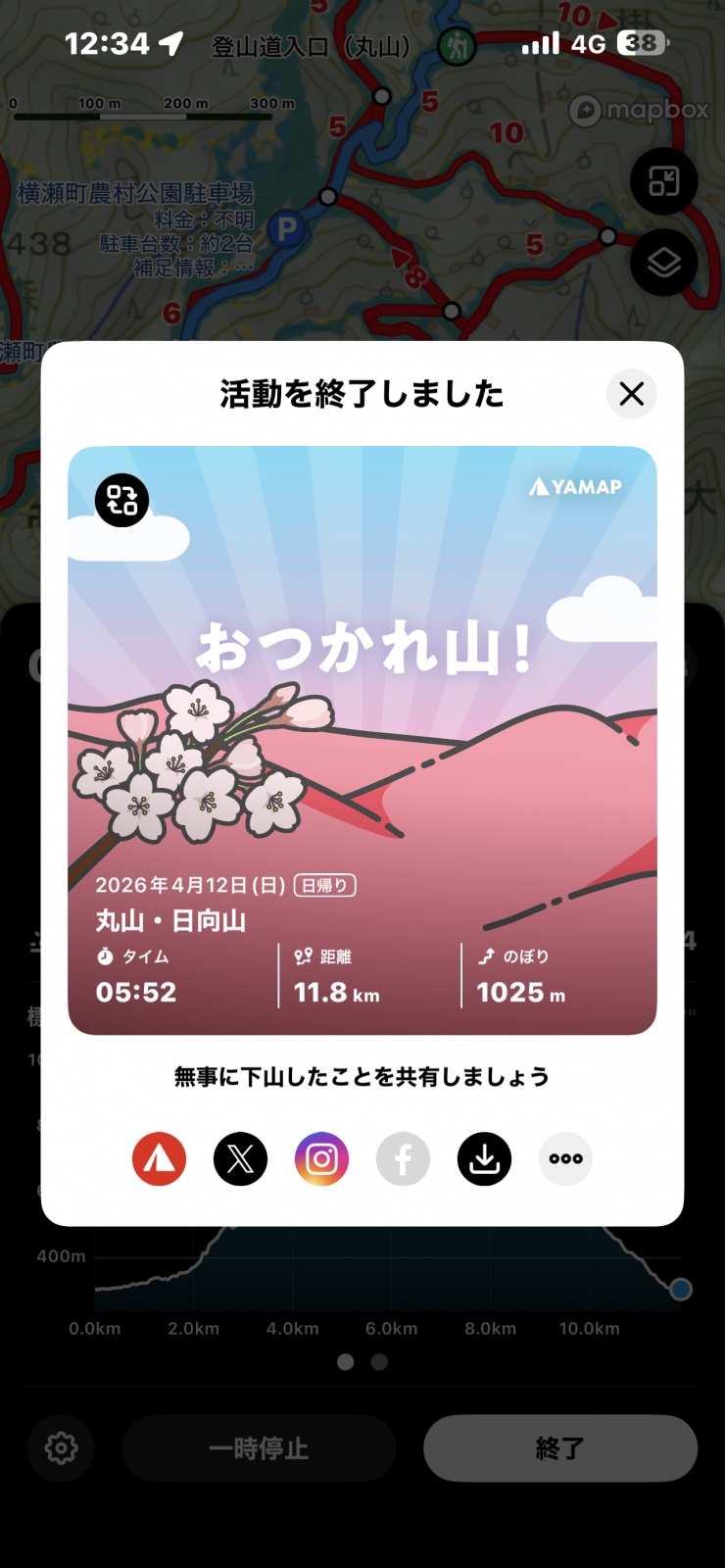Open more sharing options
Image resolution: width=725 pixels, height=1568 pixels.
(x=565, y=1159)
